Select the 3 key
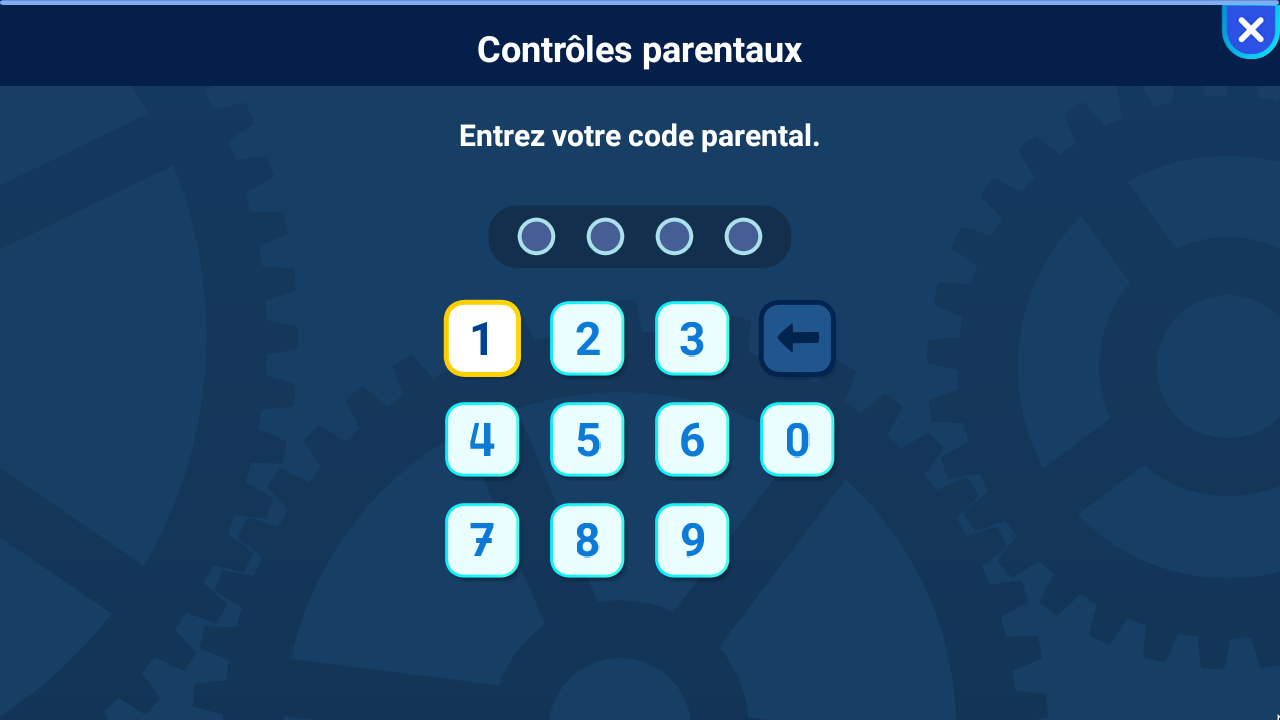This screenshot has width=1280, height=720. pos(692,339)
